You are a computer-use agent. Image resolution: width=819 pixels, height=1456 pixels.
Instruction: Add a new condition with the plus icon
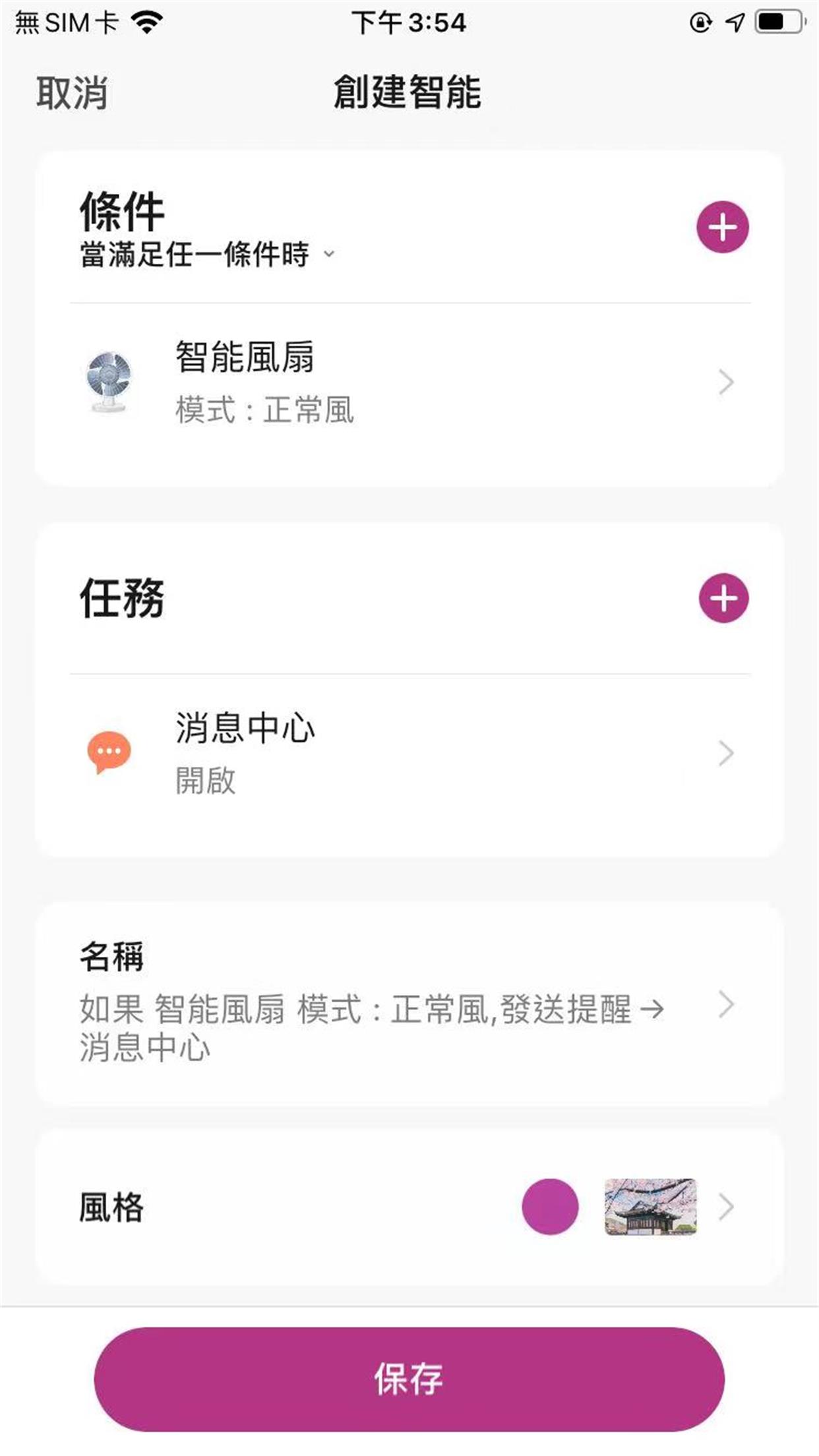[x=722, y=227]
